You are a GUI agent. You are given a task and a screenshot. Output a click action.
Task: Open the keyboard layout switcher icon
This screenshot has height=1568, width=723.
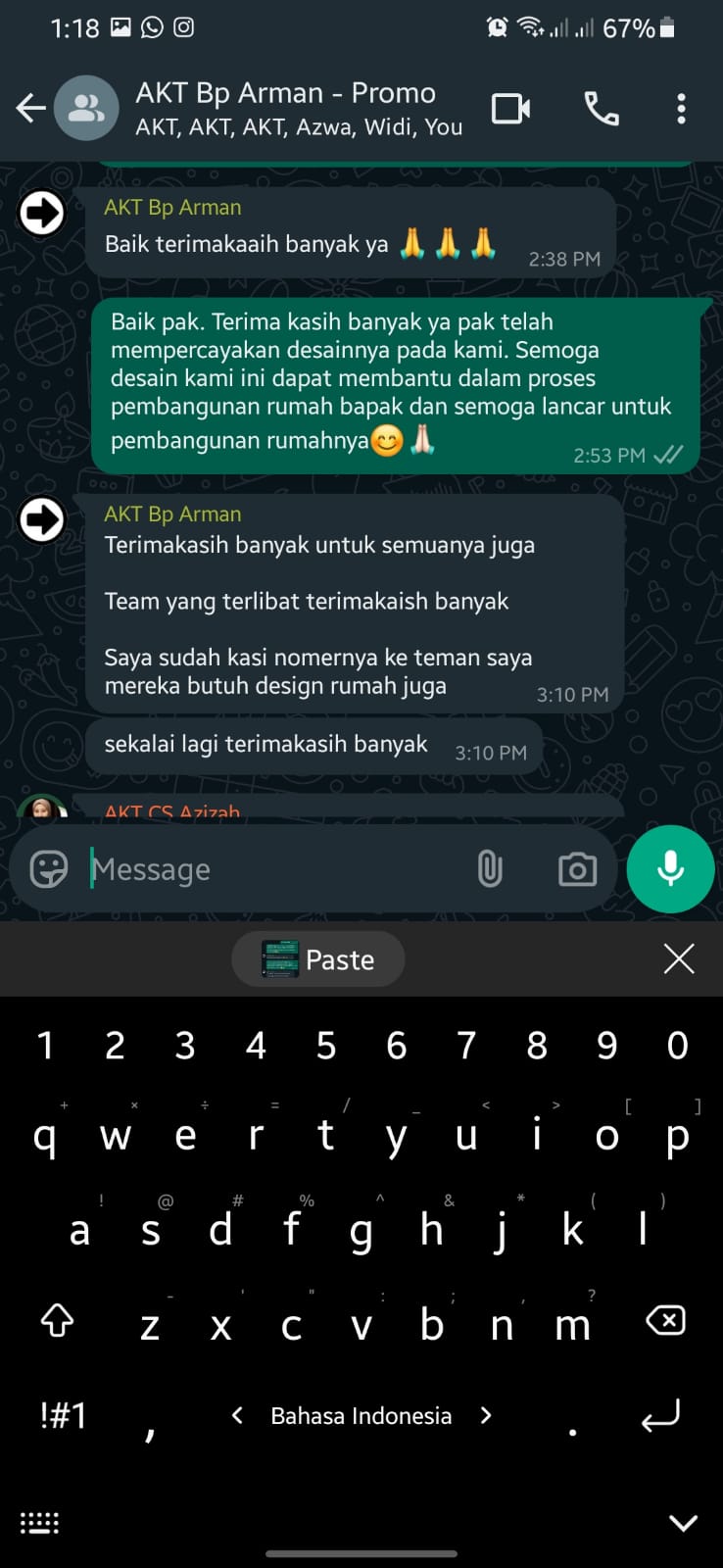click(x=39, y=1522)
